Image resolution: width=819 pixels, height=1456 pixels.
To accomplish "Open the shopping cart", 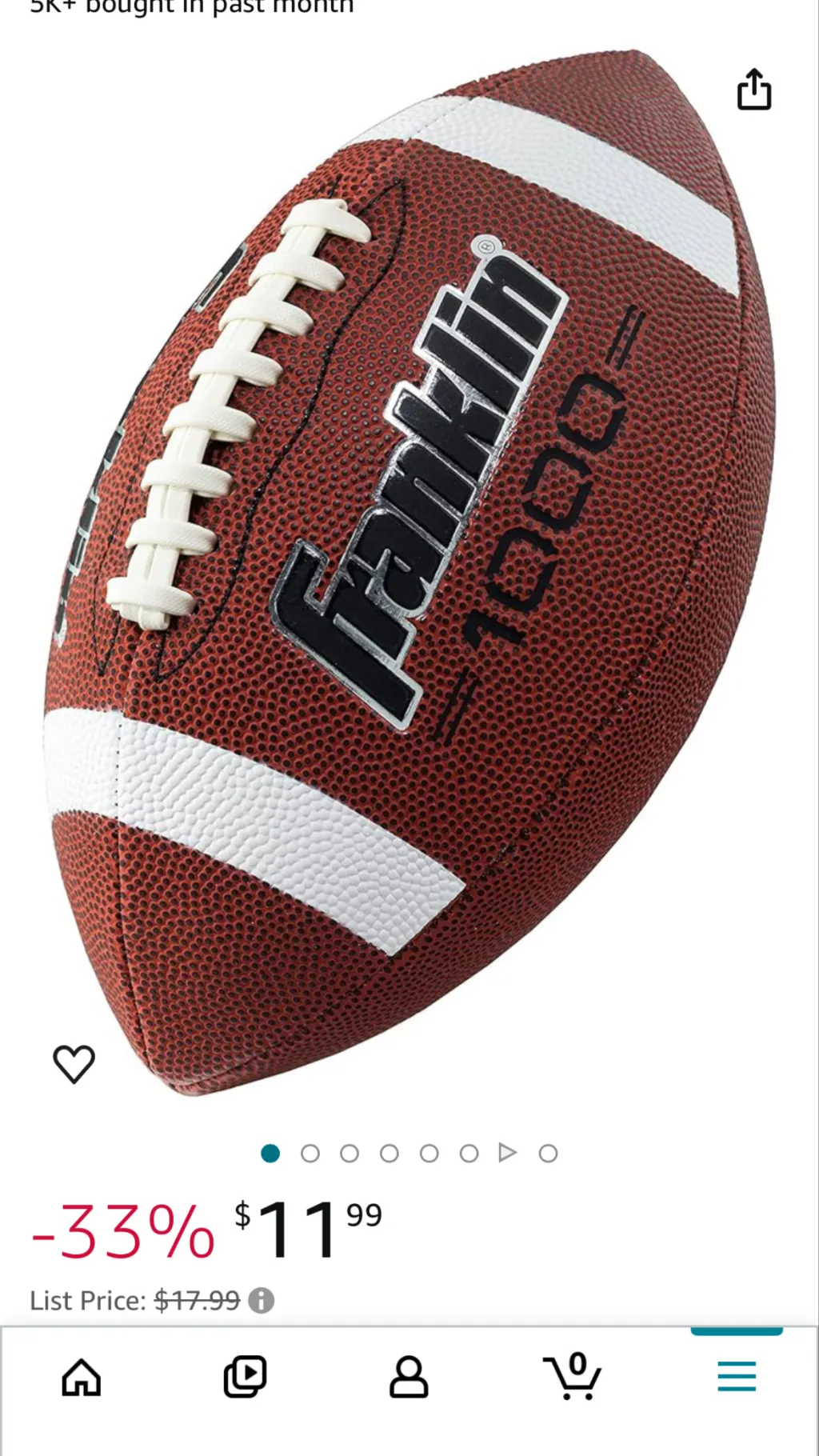I will click(x=573, y=1377).
